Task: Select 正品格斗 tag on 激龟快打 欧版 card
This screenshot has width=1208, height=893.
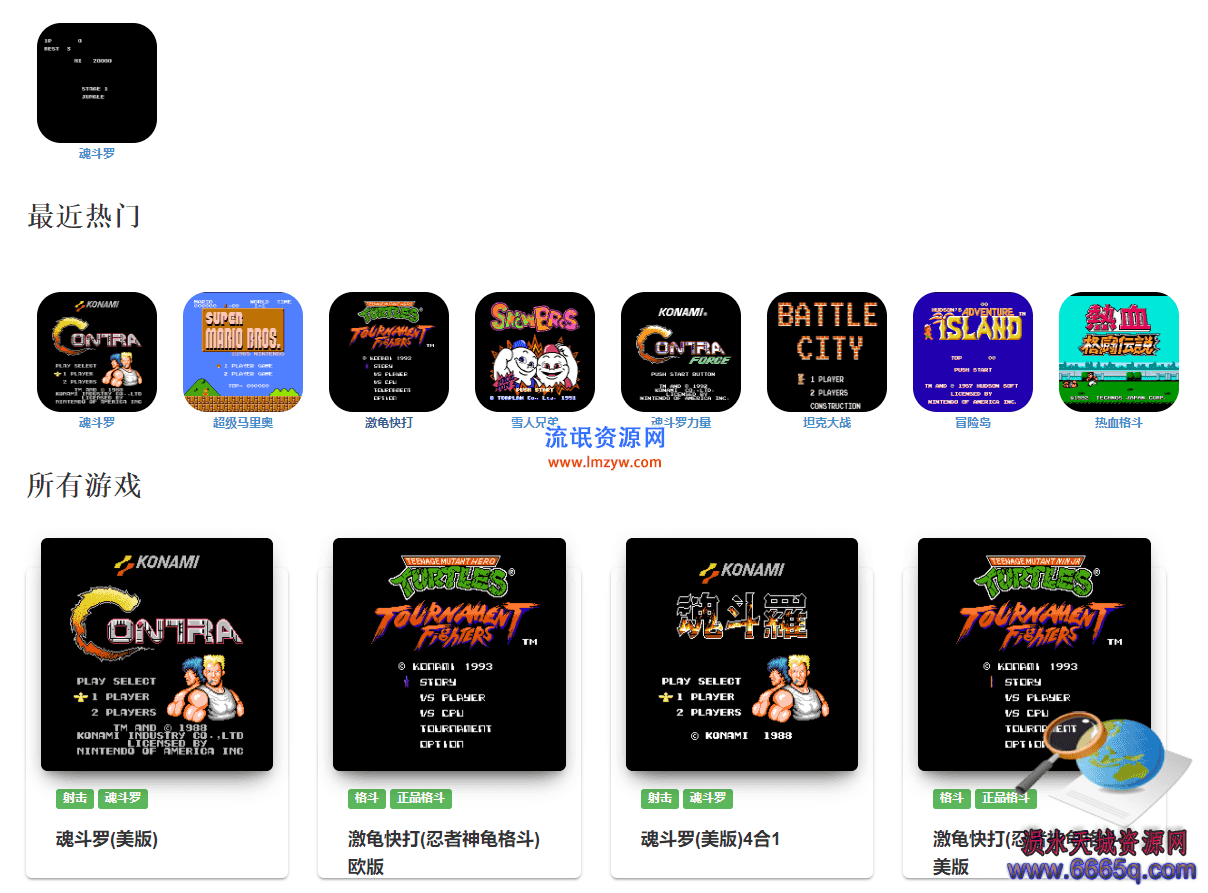Action: [421, 798]
